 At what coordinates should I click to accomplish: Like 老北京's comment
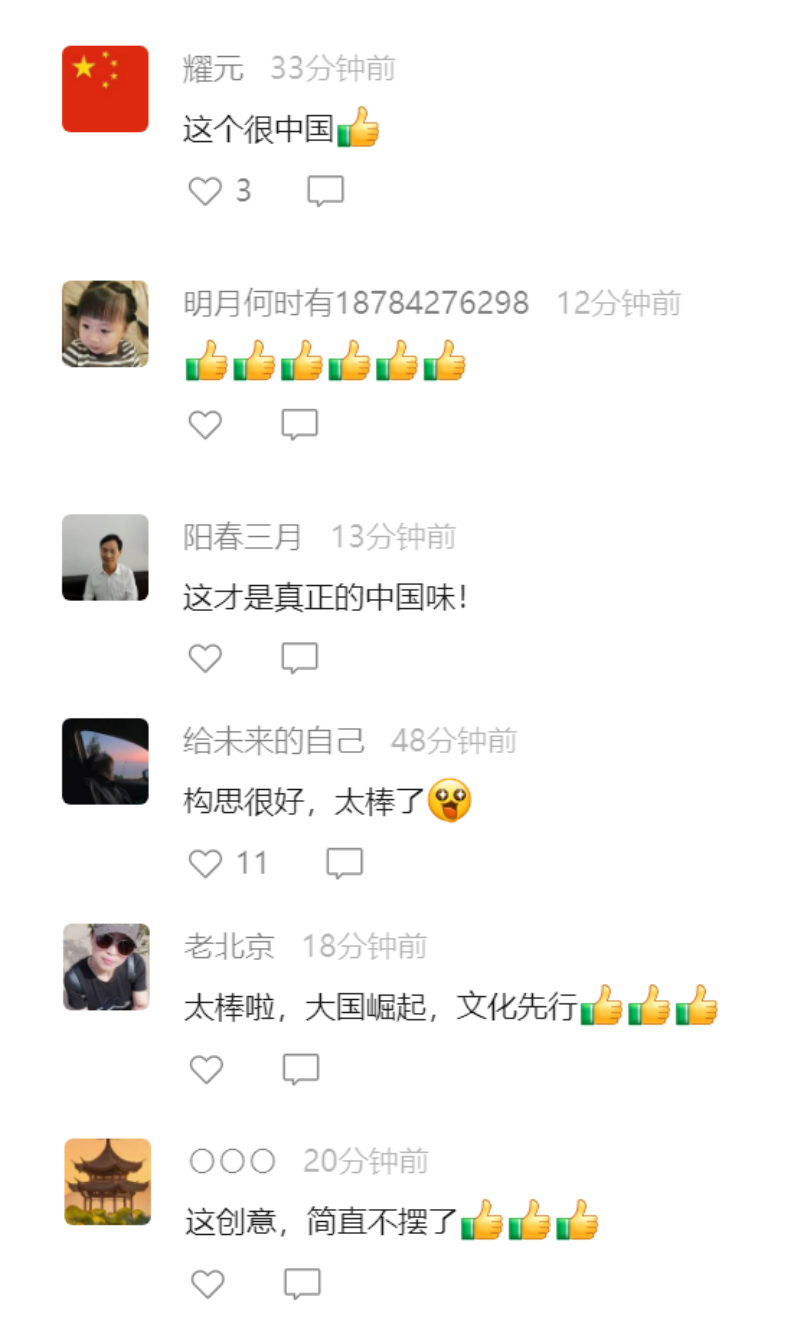(206, 1070)
